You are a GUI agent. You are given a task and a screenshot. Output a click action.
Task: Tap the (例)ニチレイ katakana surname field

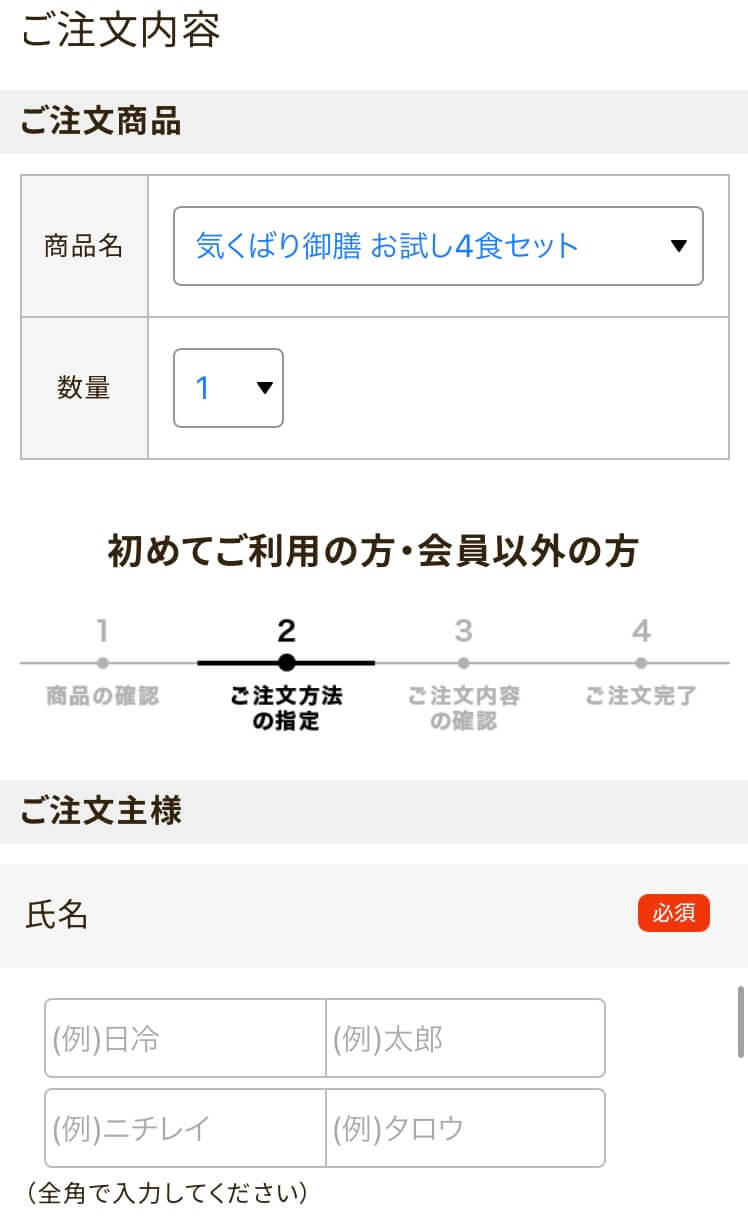pos(186,1128)
